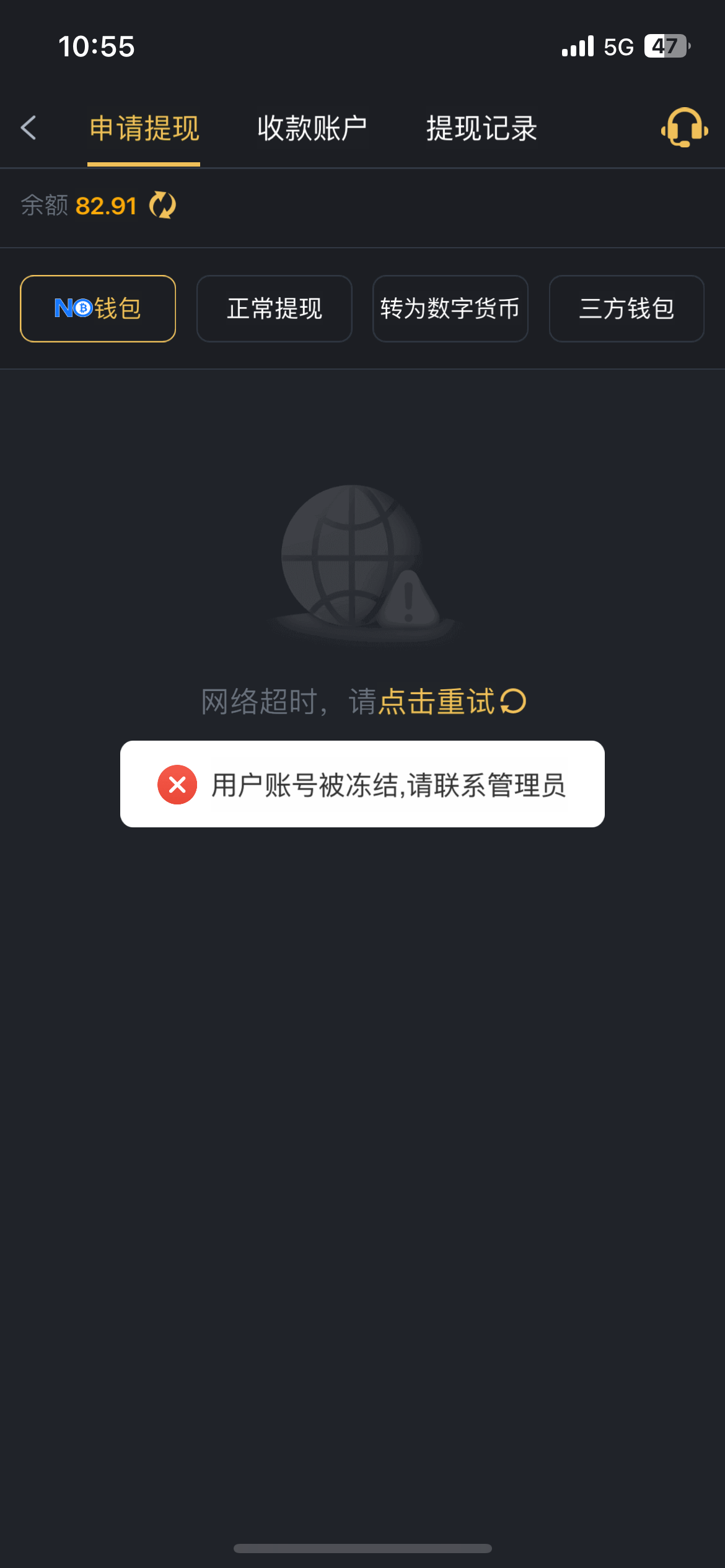Tap the back arrow to go back
This screenshot has height=1568, width=725.
pyautogui.click(x=29, y=128)
